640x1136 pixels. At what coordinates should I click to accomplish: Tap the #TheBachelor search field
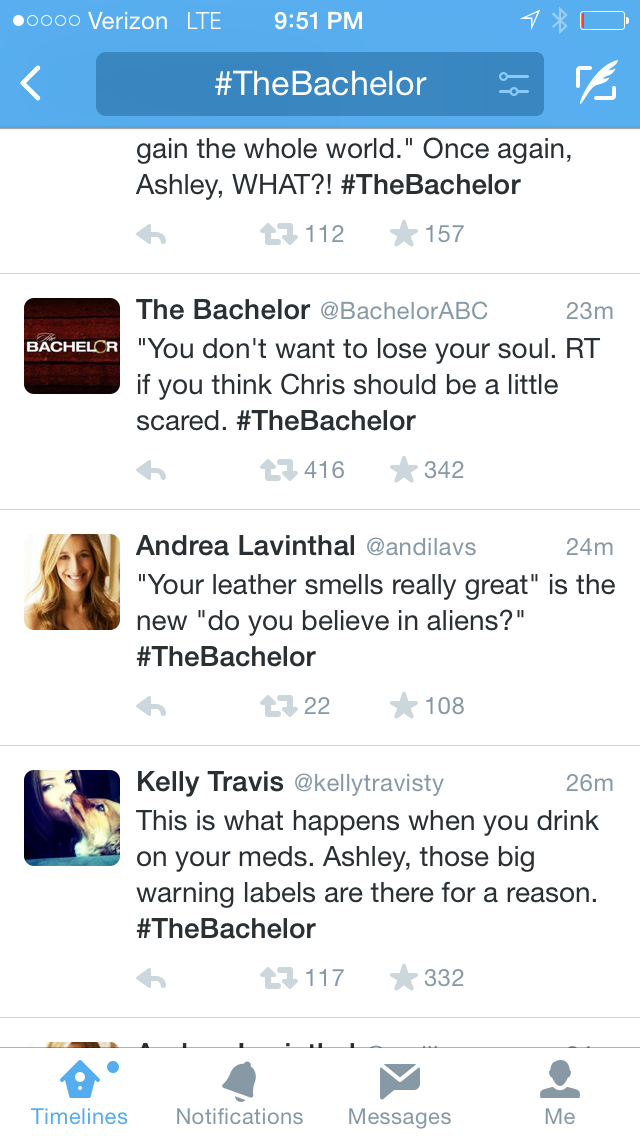coord(320,84)
